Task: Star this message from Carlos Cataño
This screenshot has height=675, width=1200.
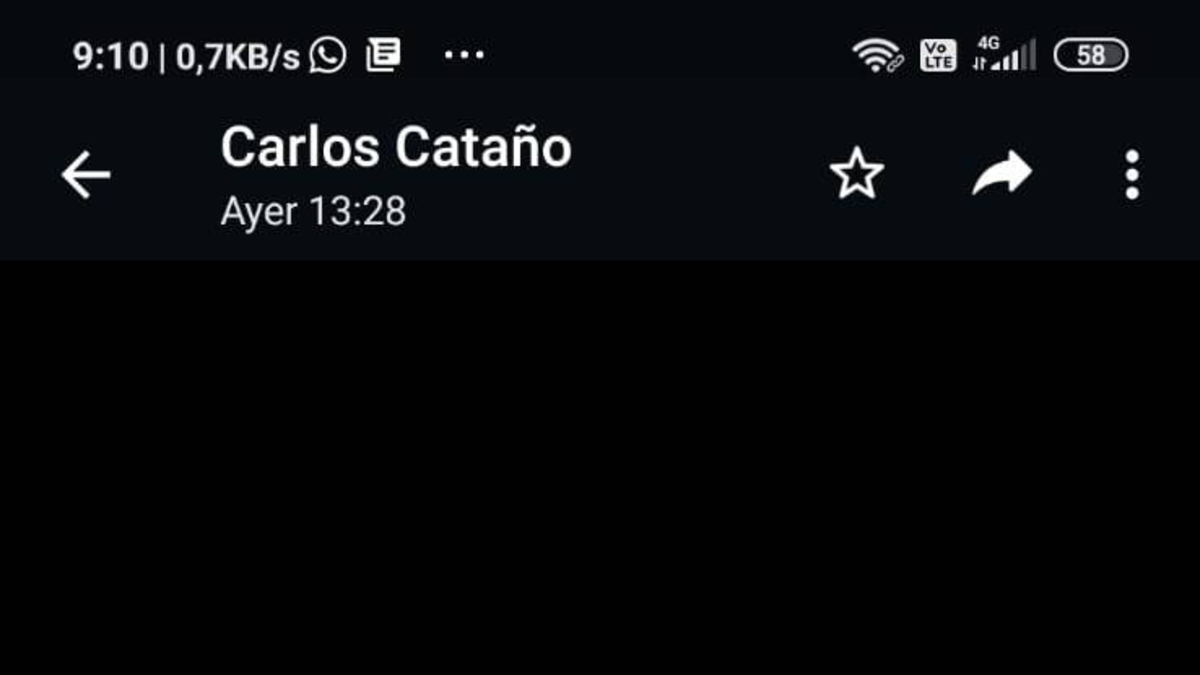Action: (857, 175)
